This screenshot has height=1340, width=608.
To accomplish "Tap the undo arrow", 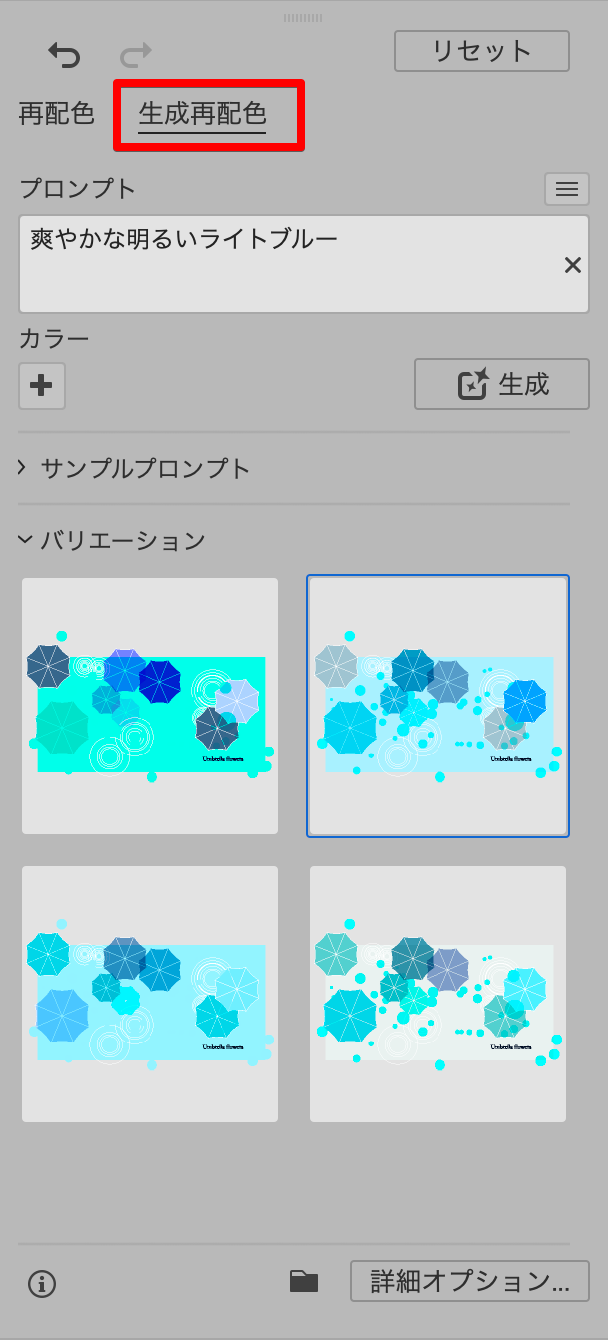I will pos(64,55).
